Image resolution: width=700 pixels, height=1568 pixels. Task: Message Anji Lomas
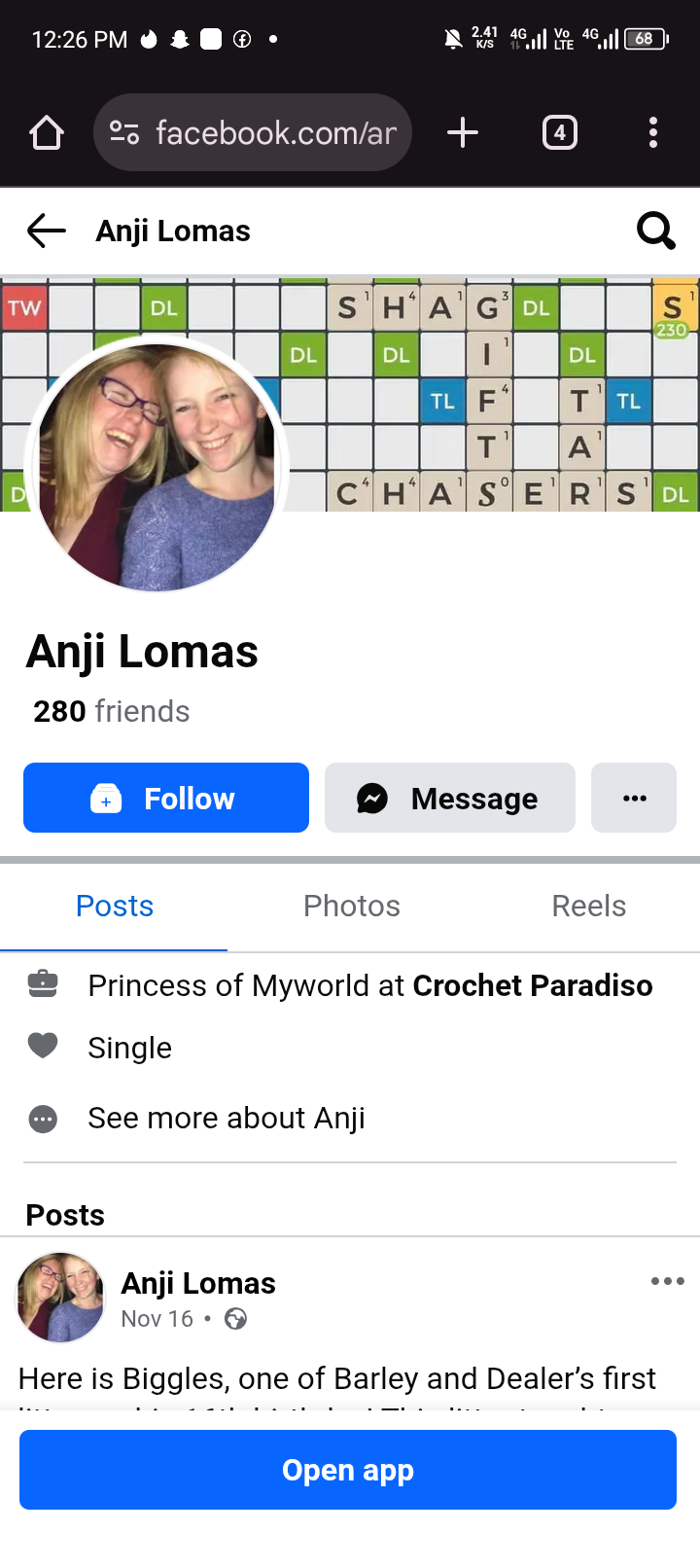coord(449,798)
